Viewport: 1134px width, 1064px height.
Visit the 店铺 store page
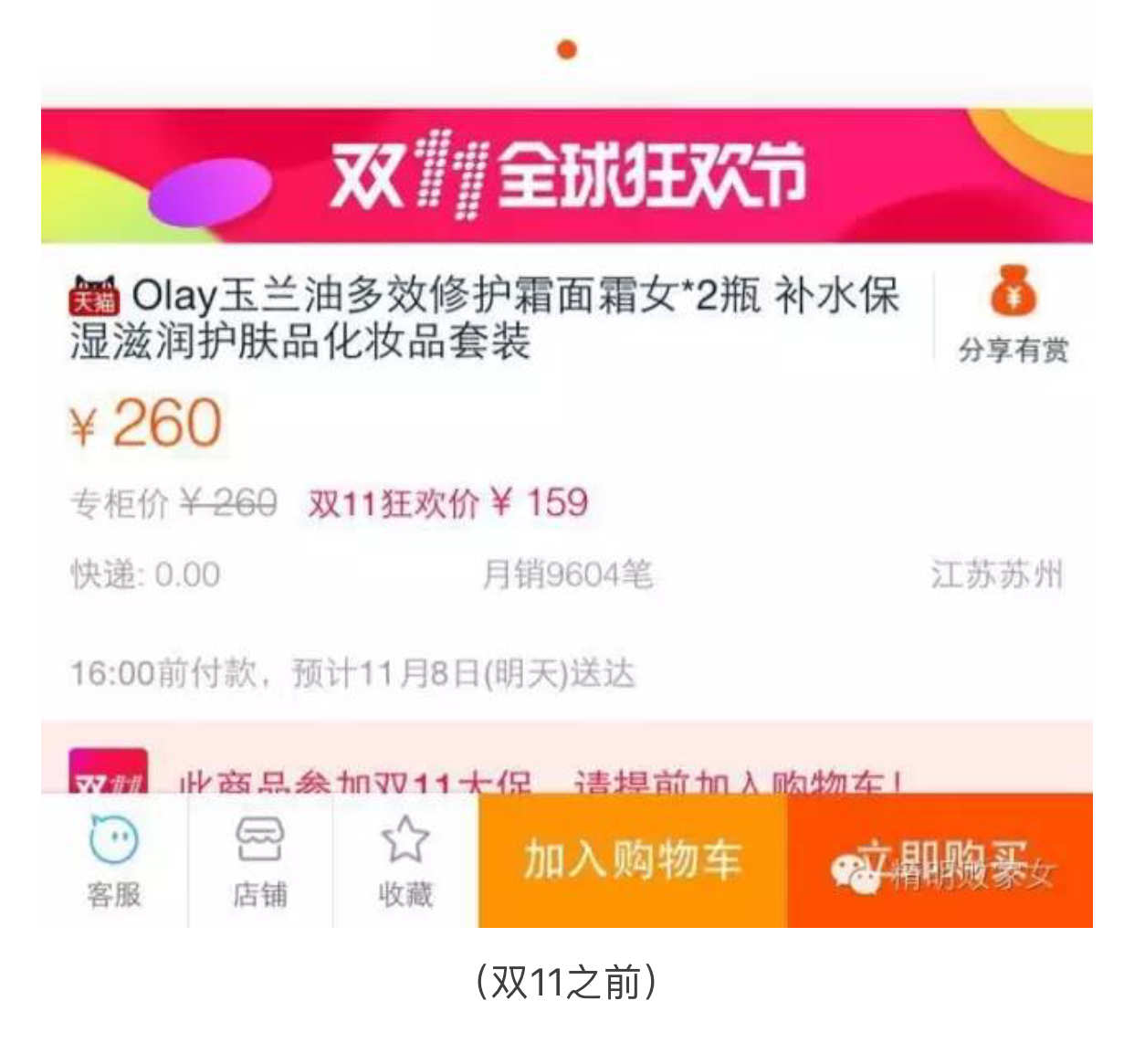pyautogui.click(x=260, y=860)
